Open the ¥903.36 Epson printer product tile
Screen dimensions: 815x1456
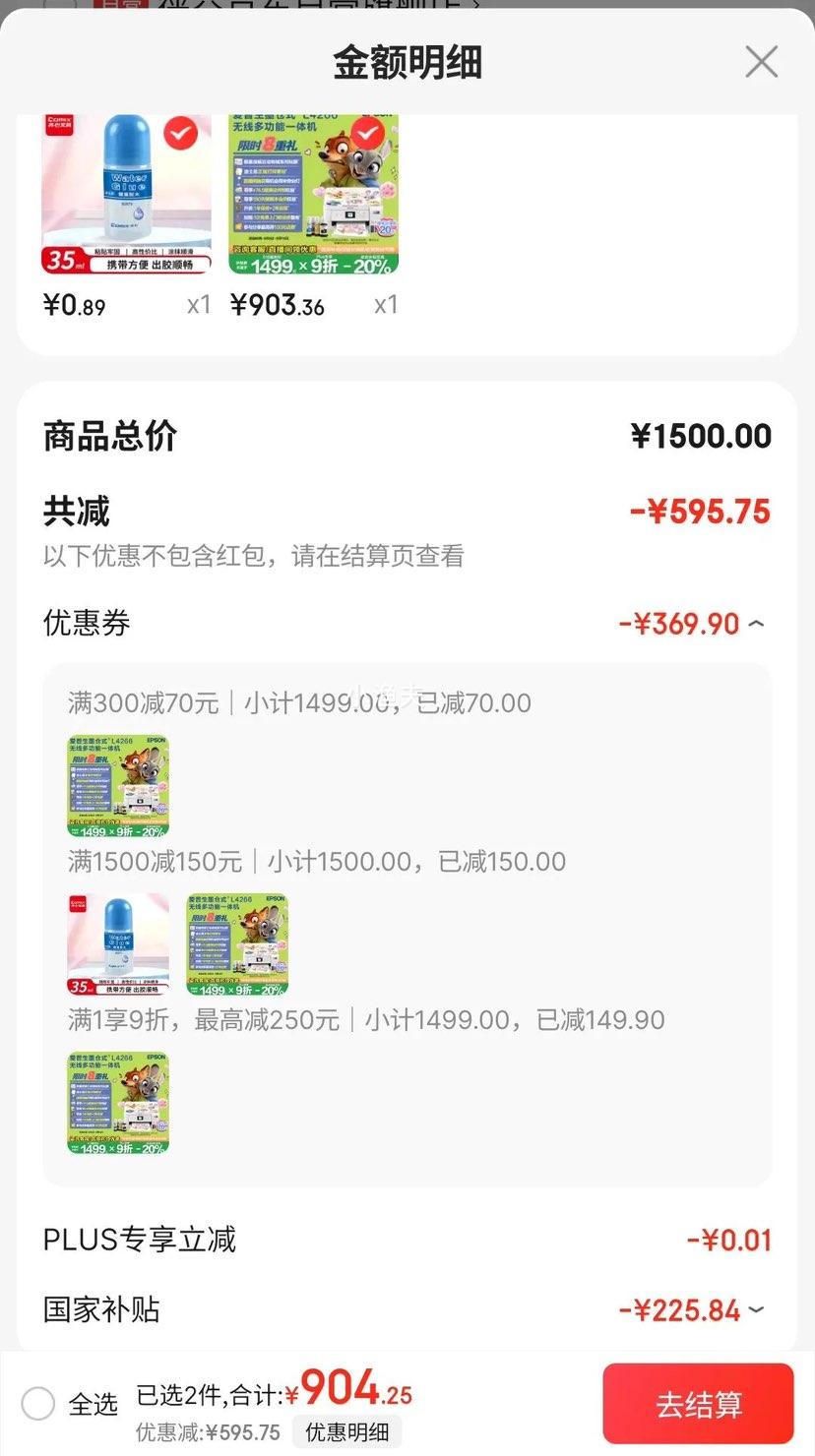pyautogui.click(x=313, y=195)
